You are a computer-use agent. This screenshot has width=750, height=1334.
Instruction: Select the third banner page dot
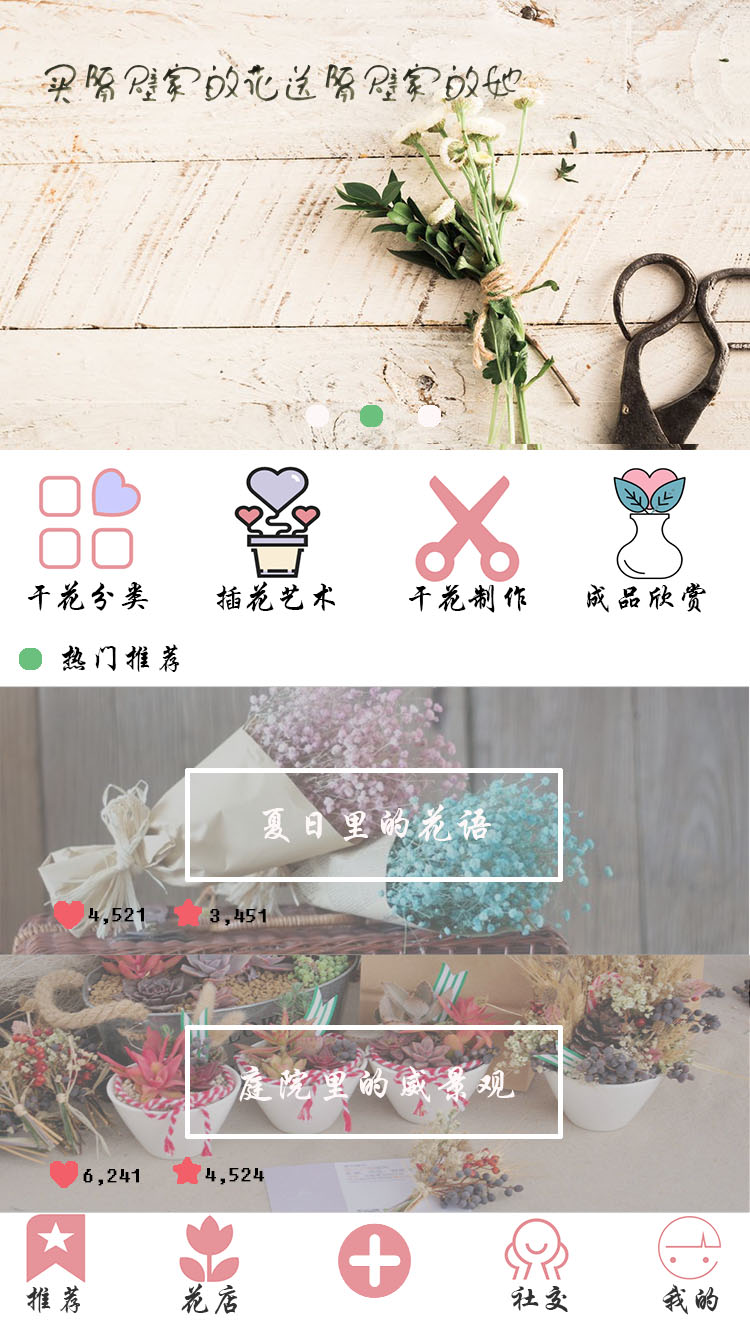(429, 416)
